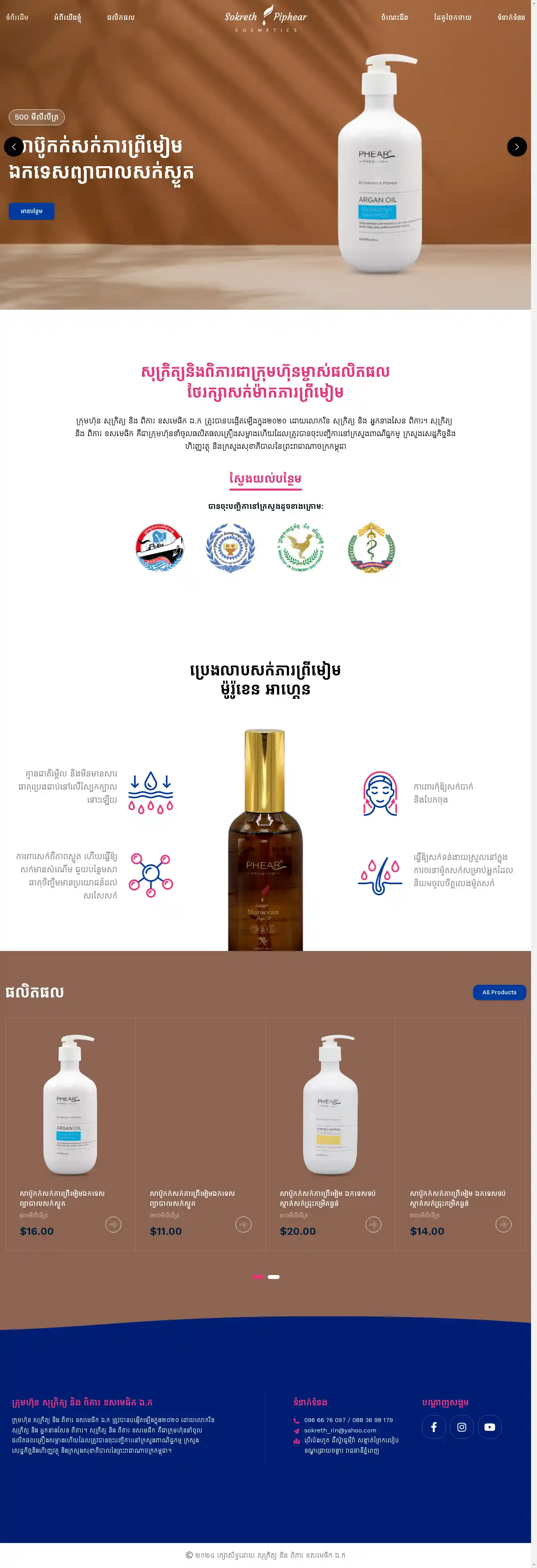Open អំពីយើងខ្ញុំ nav link
537x1568 pixels.
(x=68, y=17)
